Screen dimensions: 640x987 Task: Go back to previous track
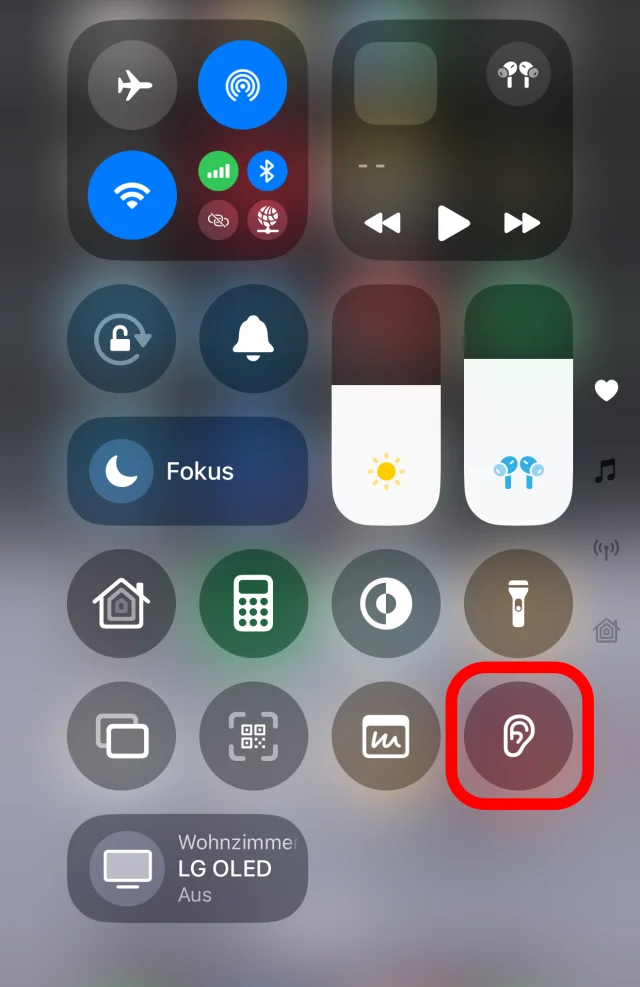[383, 222]
